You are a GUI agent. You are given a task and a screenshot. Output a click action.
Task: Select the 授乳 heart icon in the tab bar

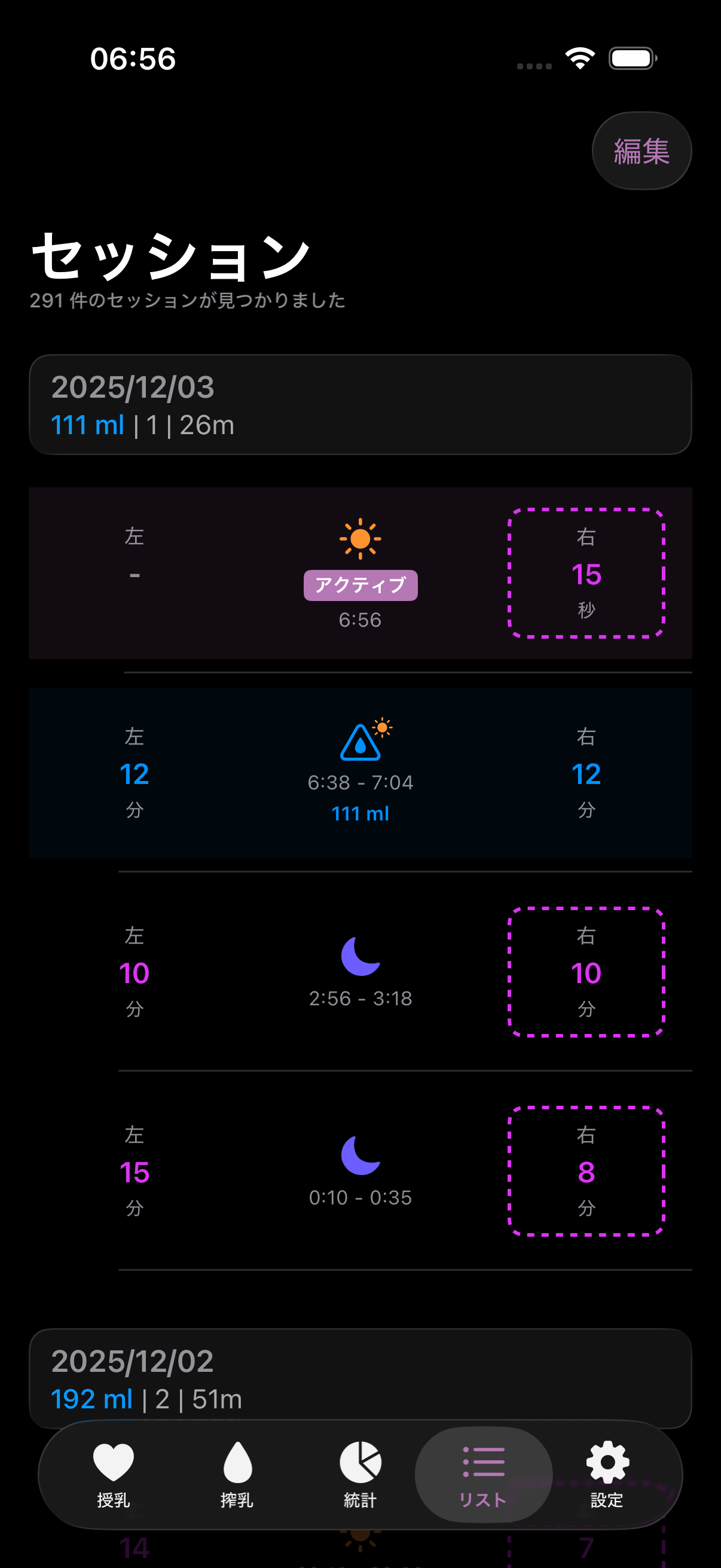point(113,1461)
